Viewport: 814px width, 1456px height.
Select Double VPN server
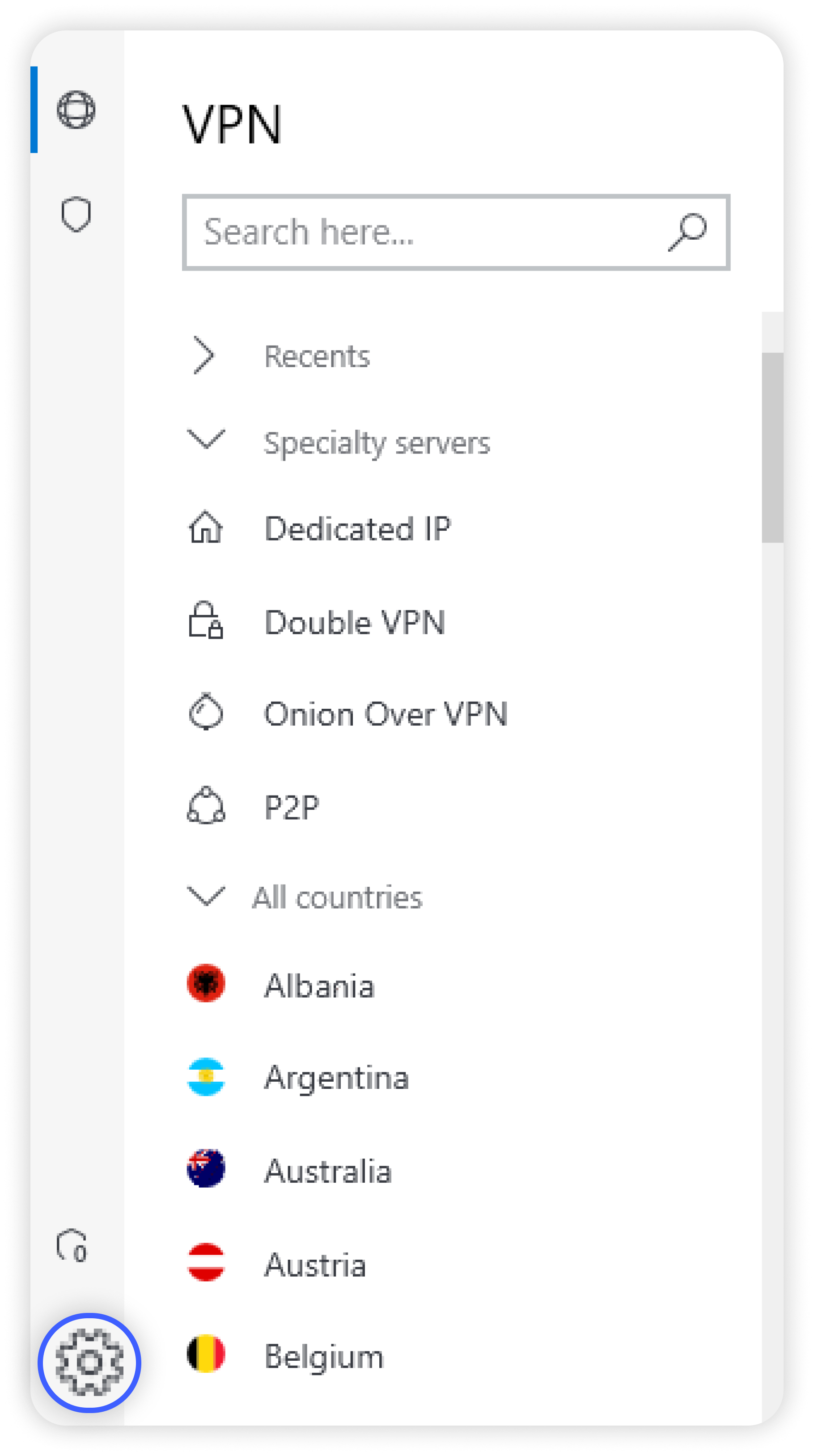point(354,622)
